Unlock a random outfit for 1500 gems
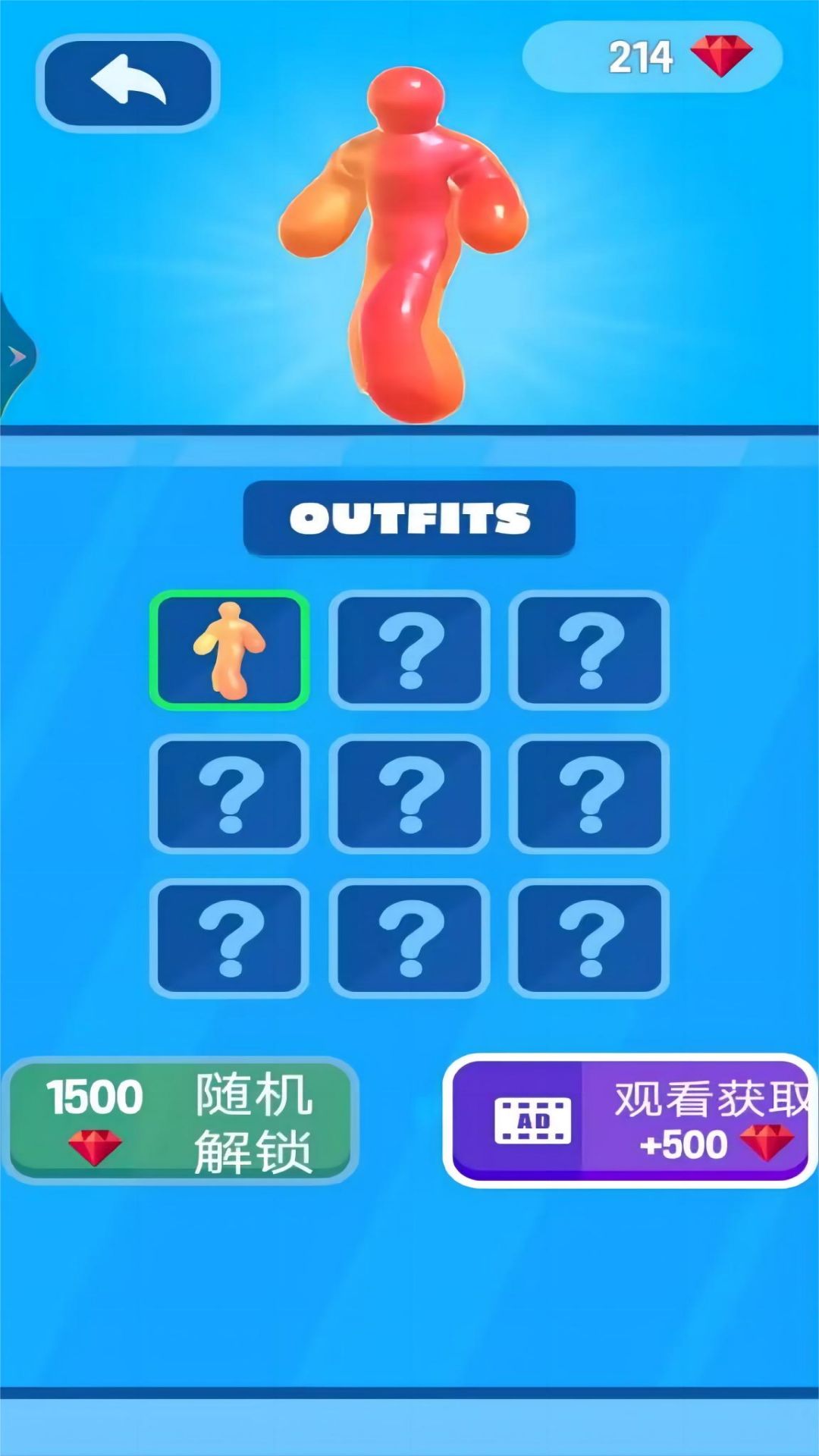Screen dimensions: 819x1456 click(180, 1120)
